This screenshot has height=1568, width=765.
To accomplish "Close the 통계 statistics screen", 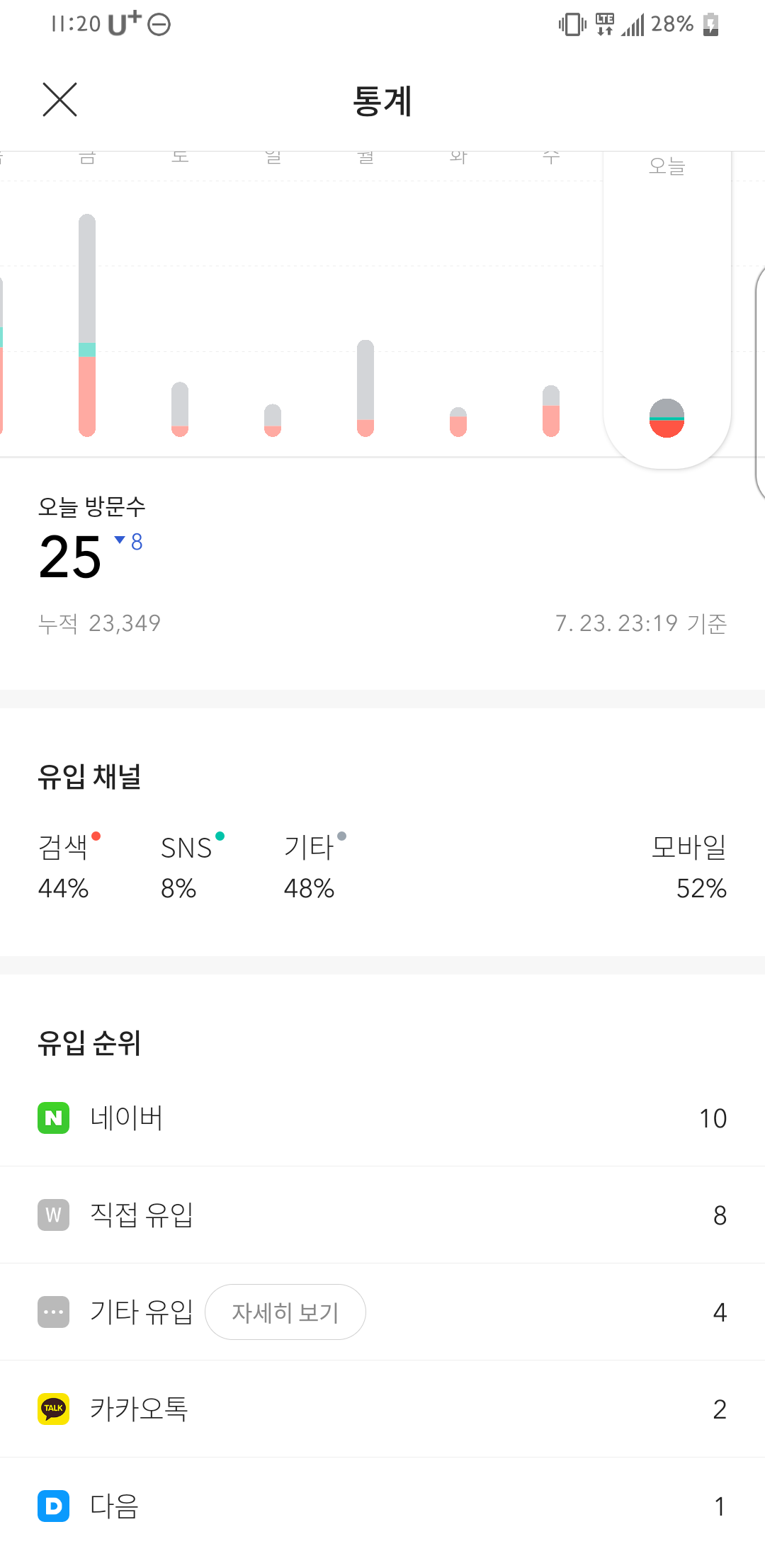I will point(59,99).
